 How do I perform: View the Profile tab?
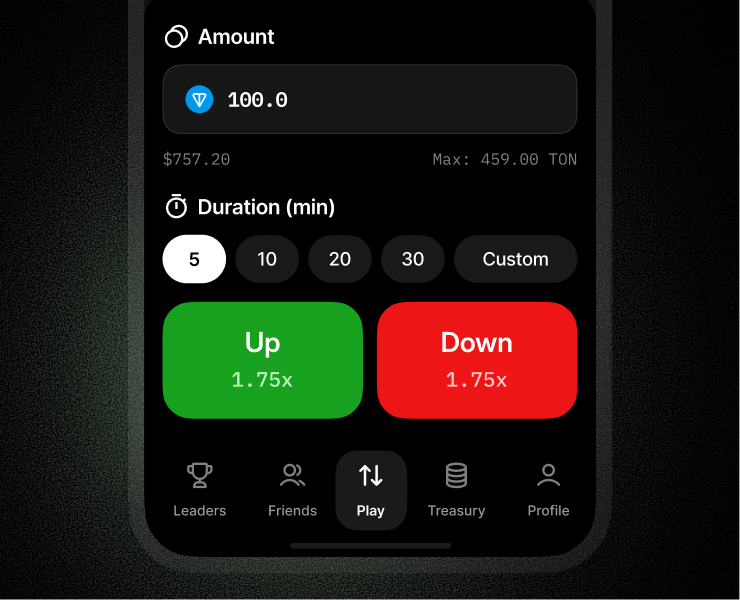click(x=548, y=490)
